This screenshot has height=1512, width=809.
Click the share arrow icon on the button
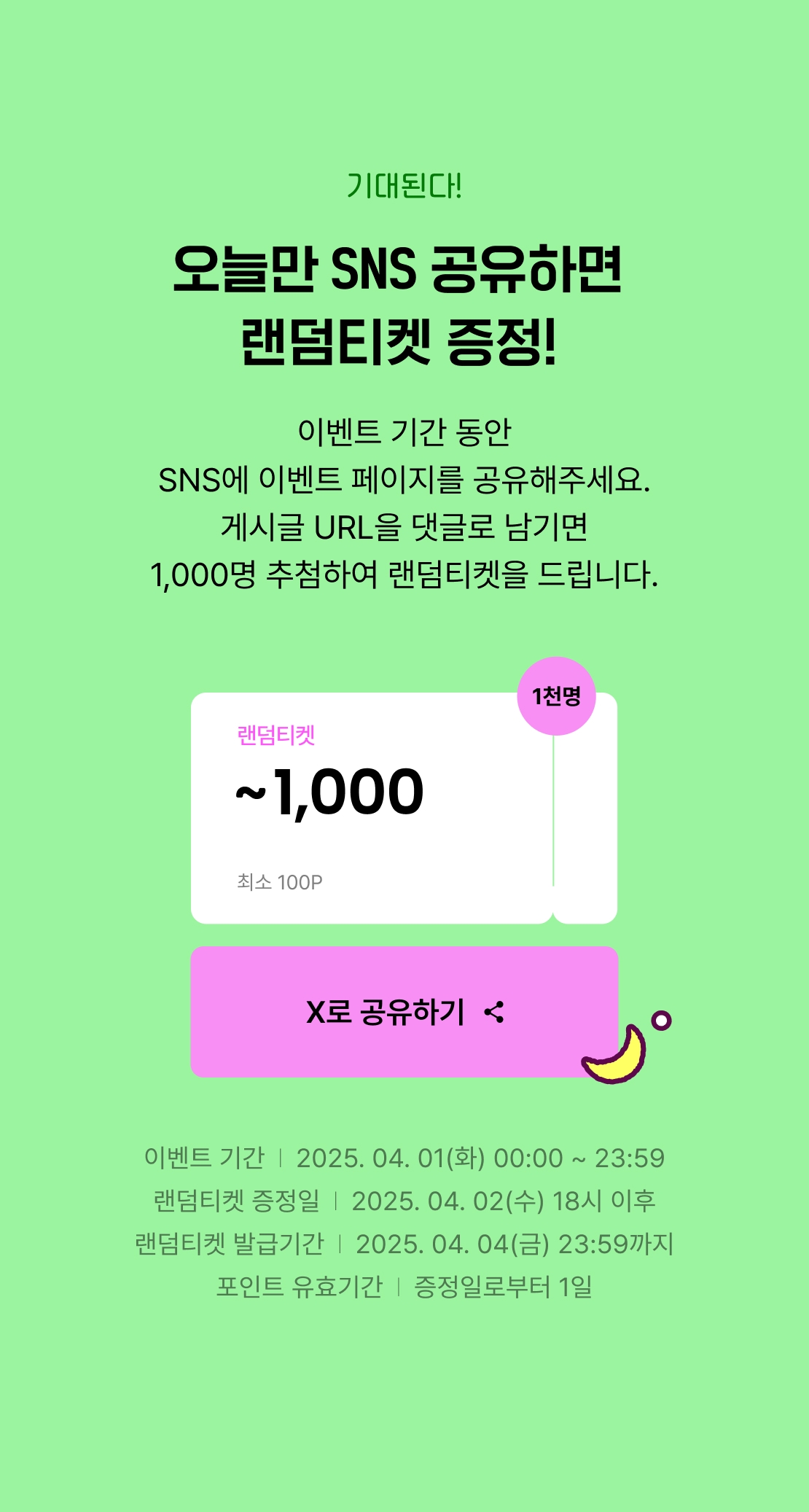[498, 1011]
